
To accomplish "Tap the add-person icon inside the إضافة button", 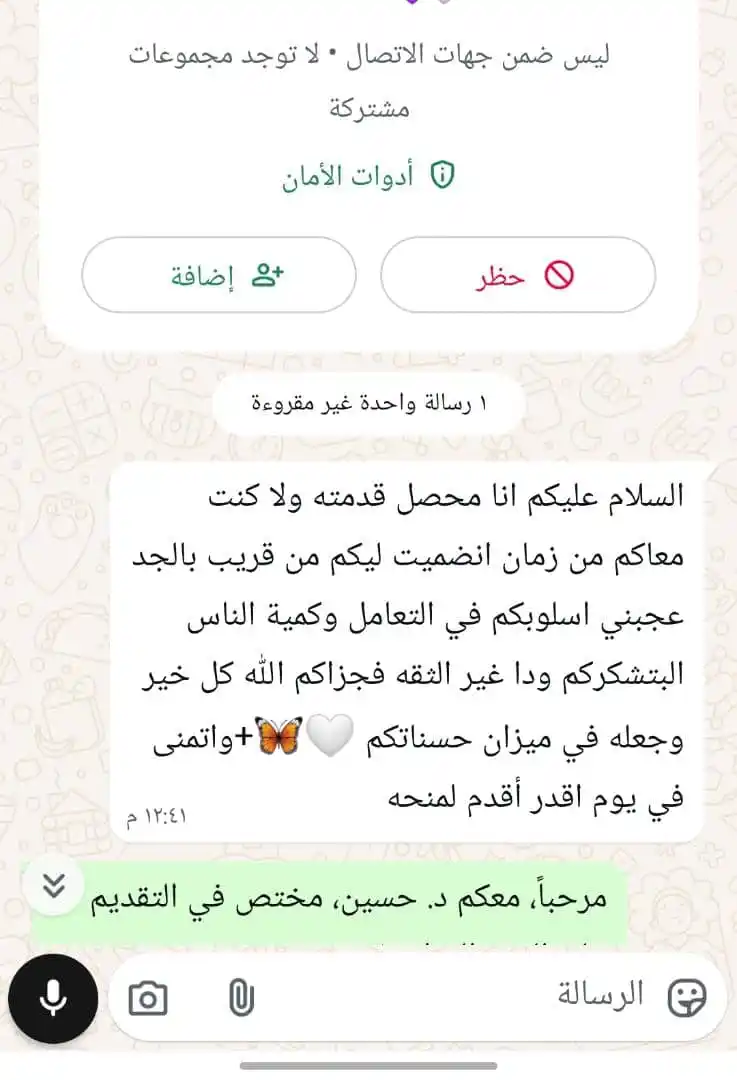I will [x=265, y=272].
